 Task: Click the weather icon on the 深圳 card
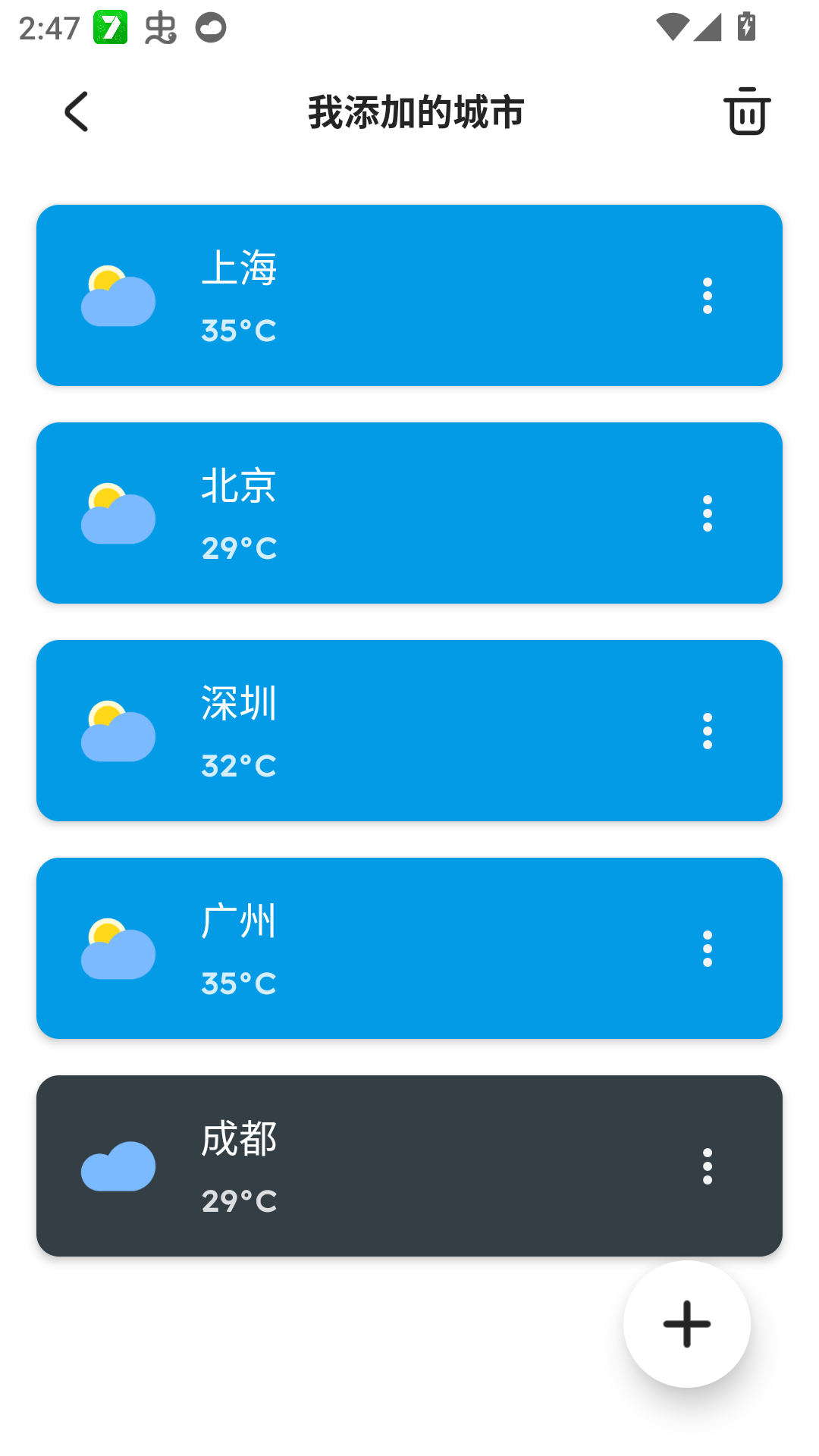pyautogui.click(x=118, y=730)
